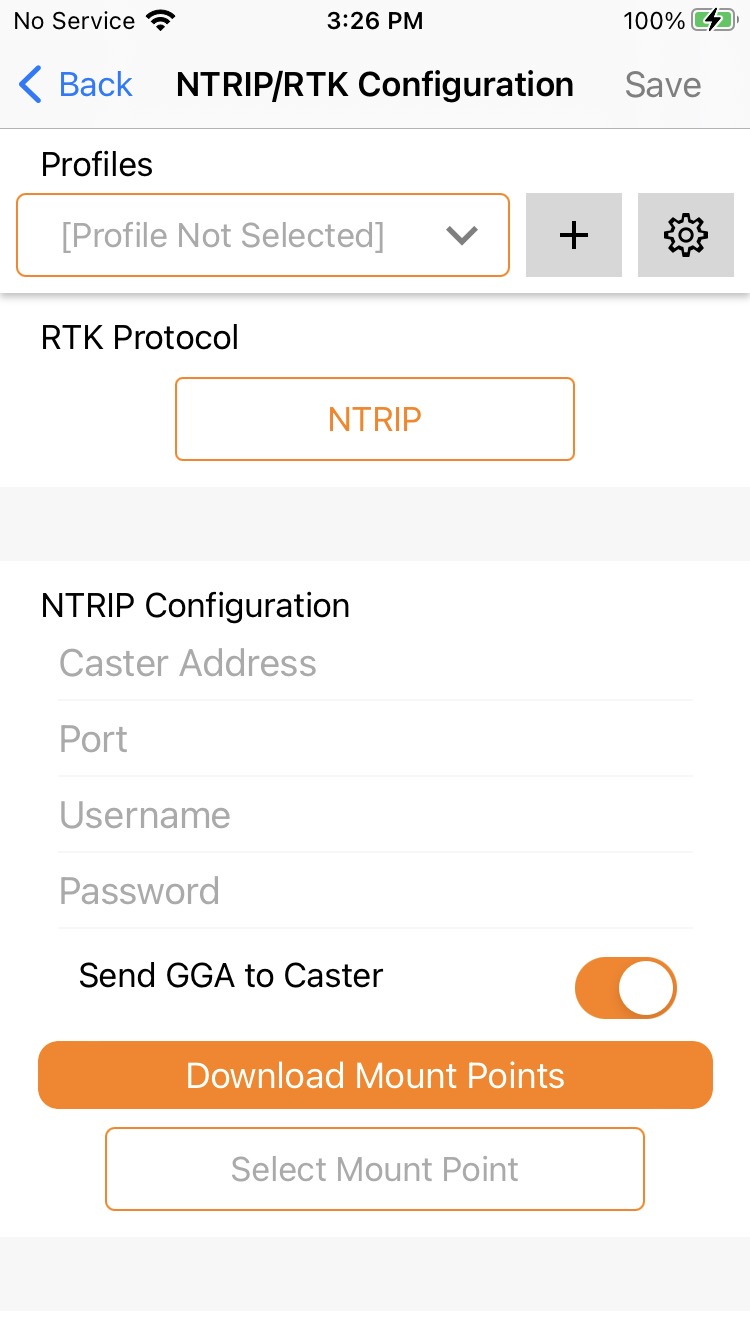
Task: Save the NTRIP/RTK configuration
Action: point(662,85)
